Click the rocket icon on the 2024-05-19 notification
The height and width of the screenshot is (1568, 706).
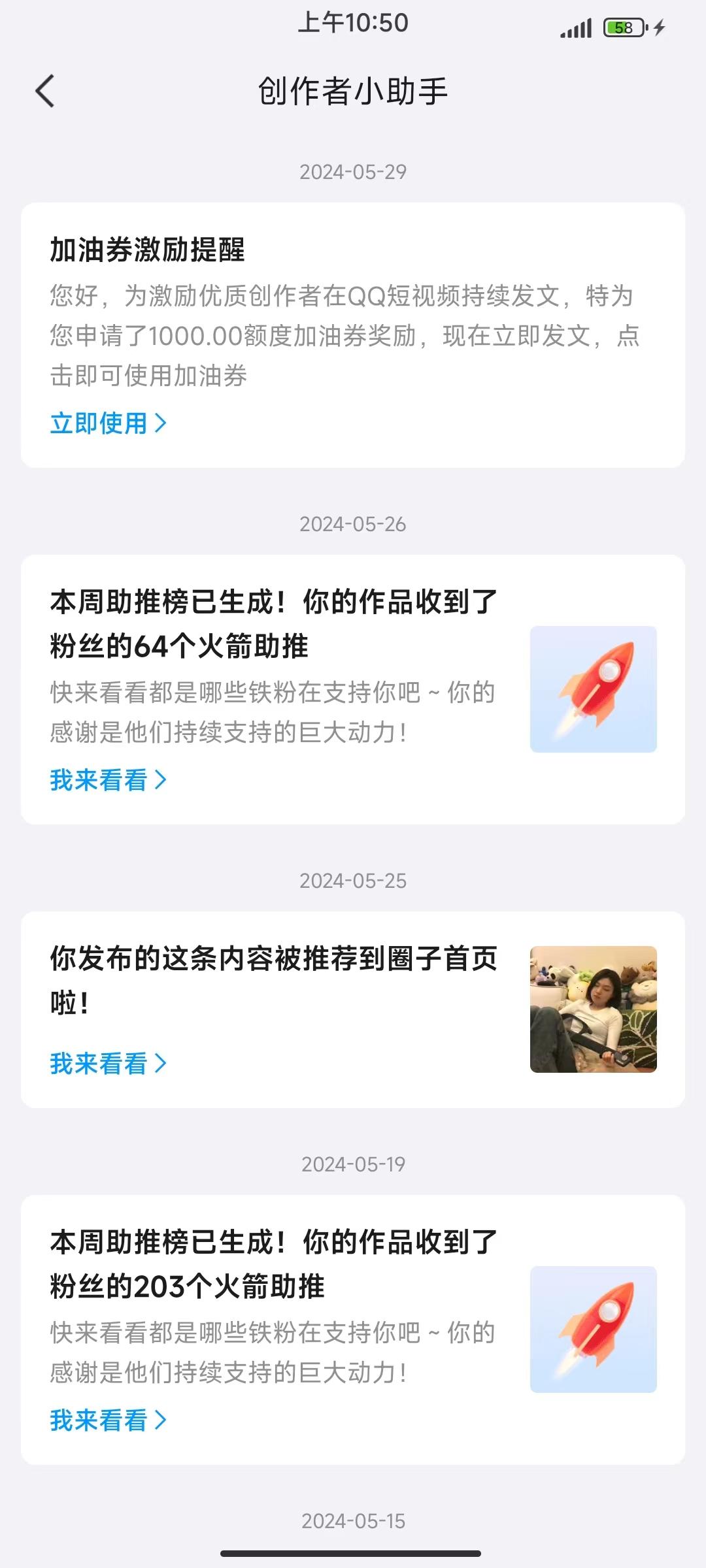[x=593, y=1330]
